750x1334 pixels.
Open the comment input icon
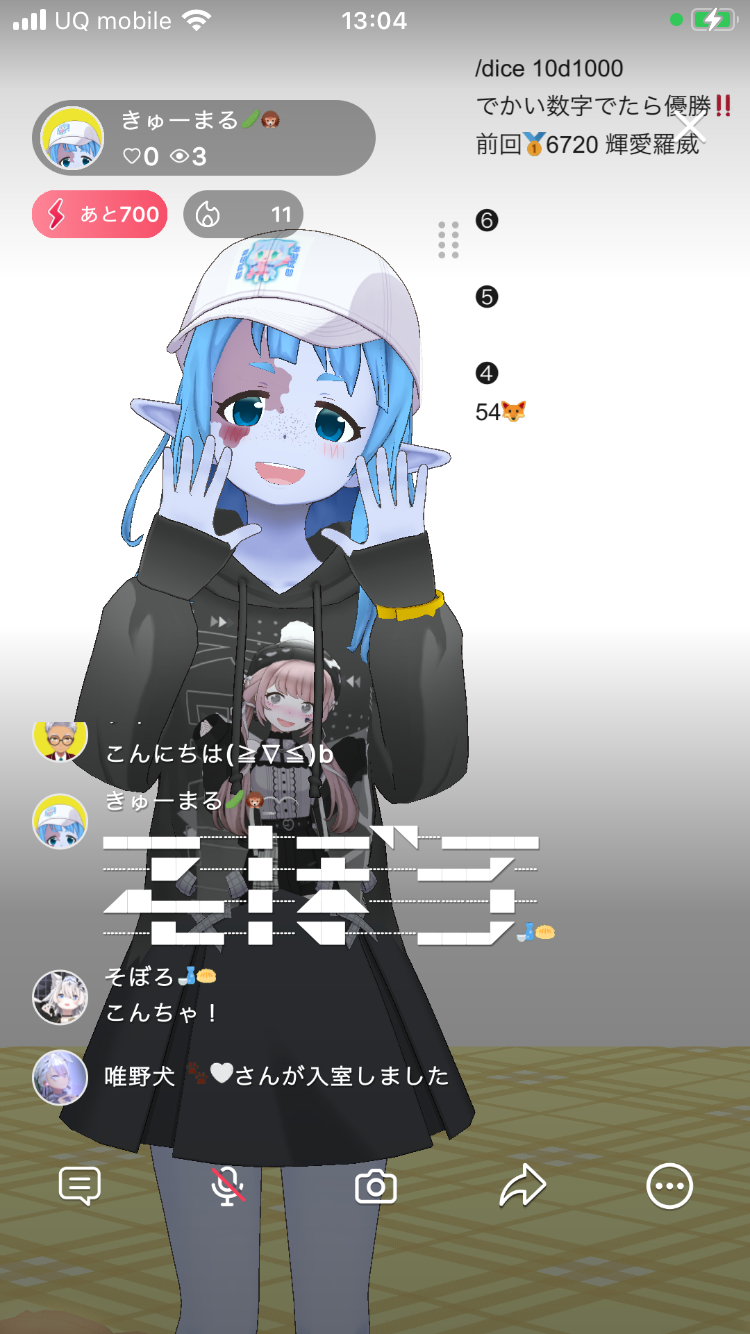80,1186
